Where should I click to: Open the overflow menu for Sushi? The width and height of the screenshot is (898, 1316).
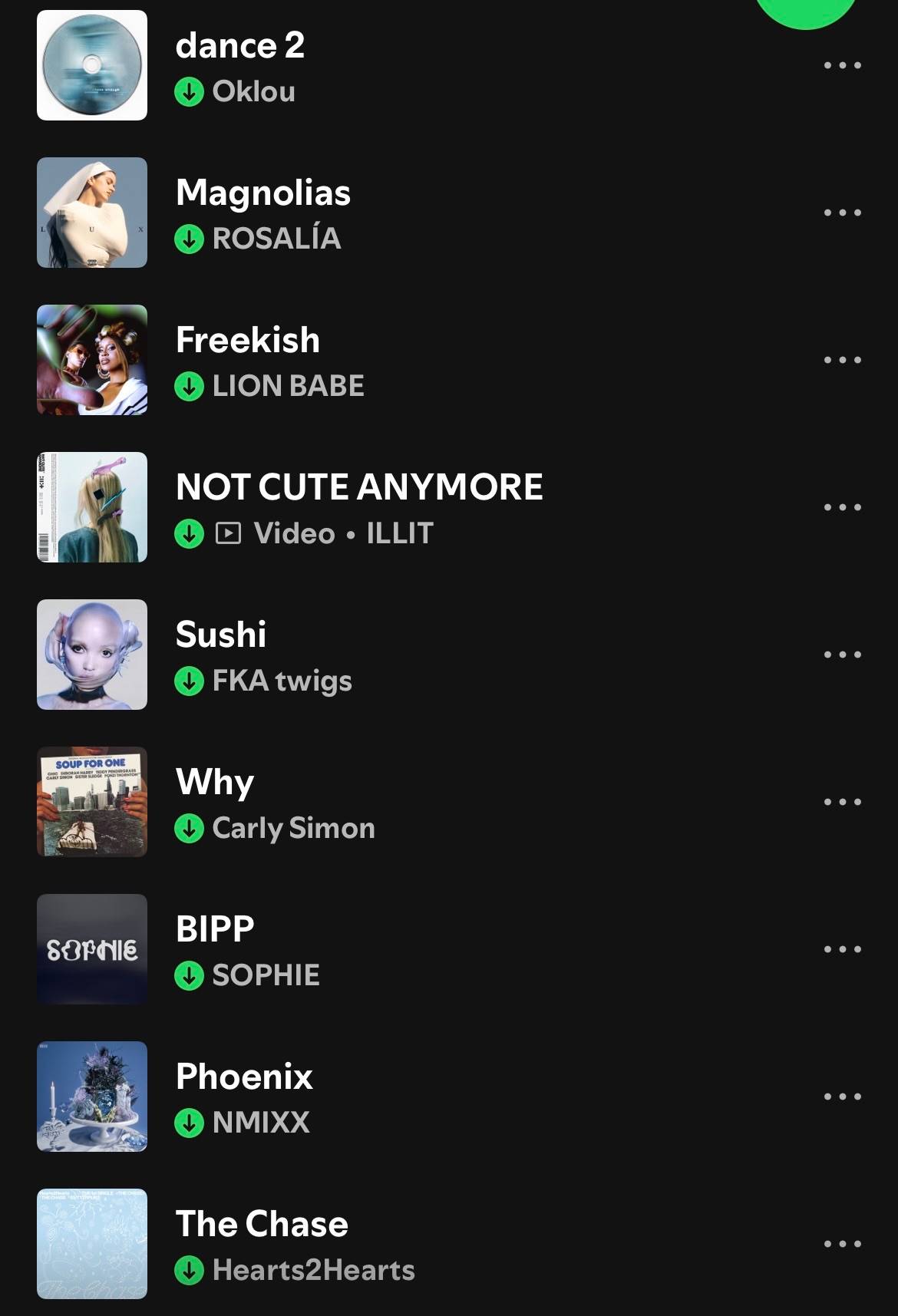click(x=842, y=655)
